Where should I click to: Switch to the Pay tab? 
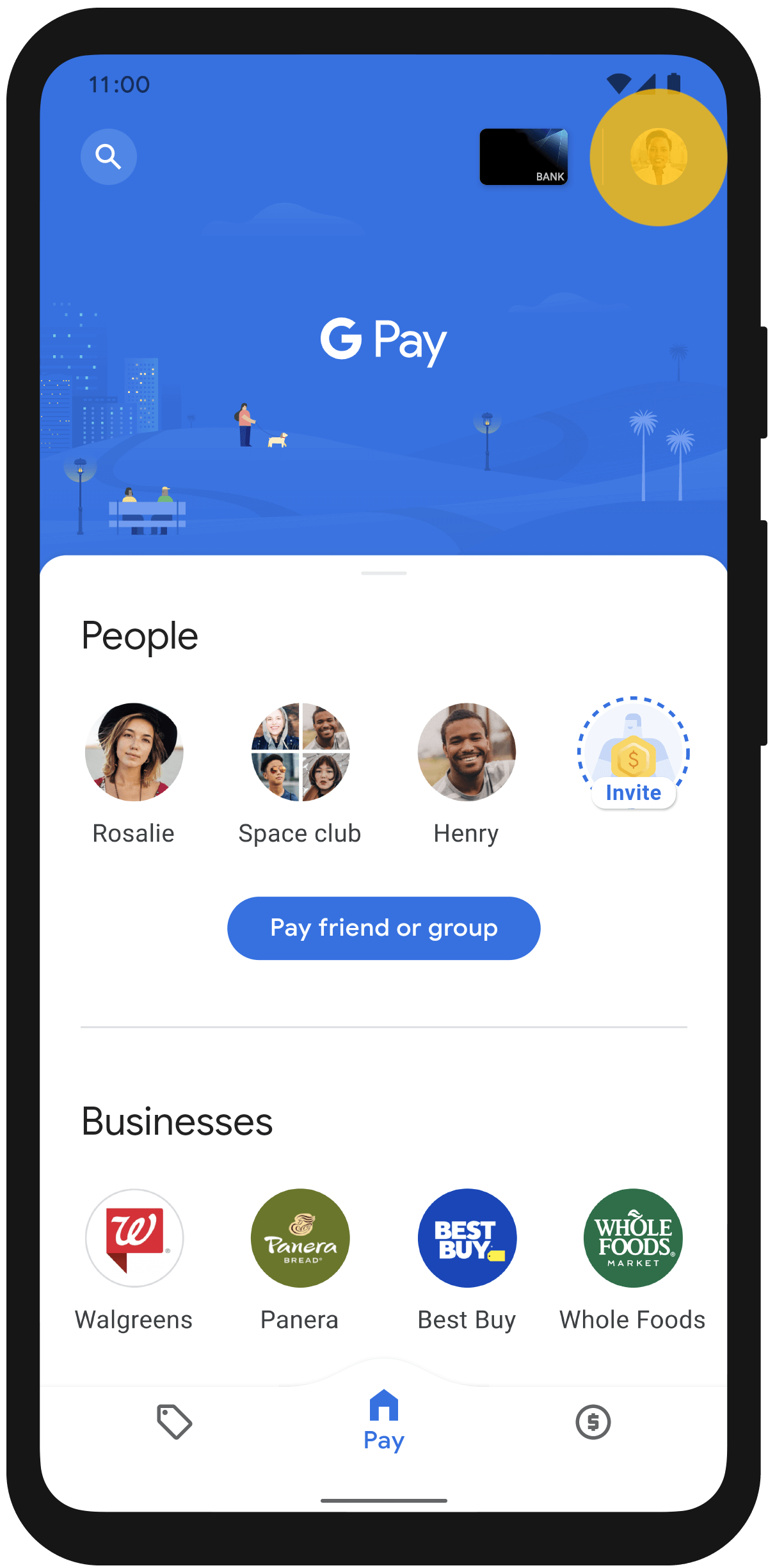click(384, 1421)
